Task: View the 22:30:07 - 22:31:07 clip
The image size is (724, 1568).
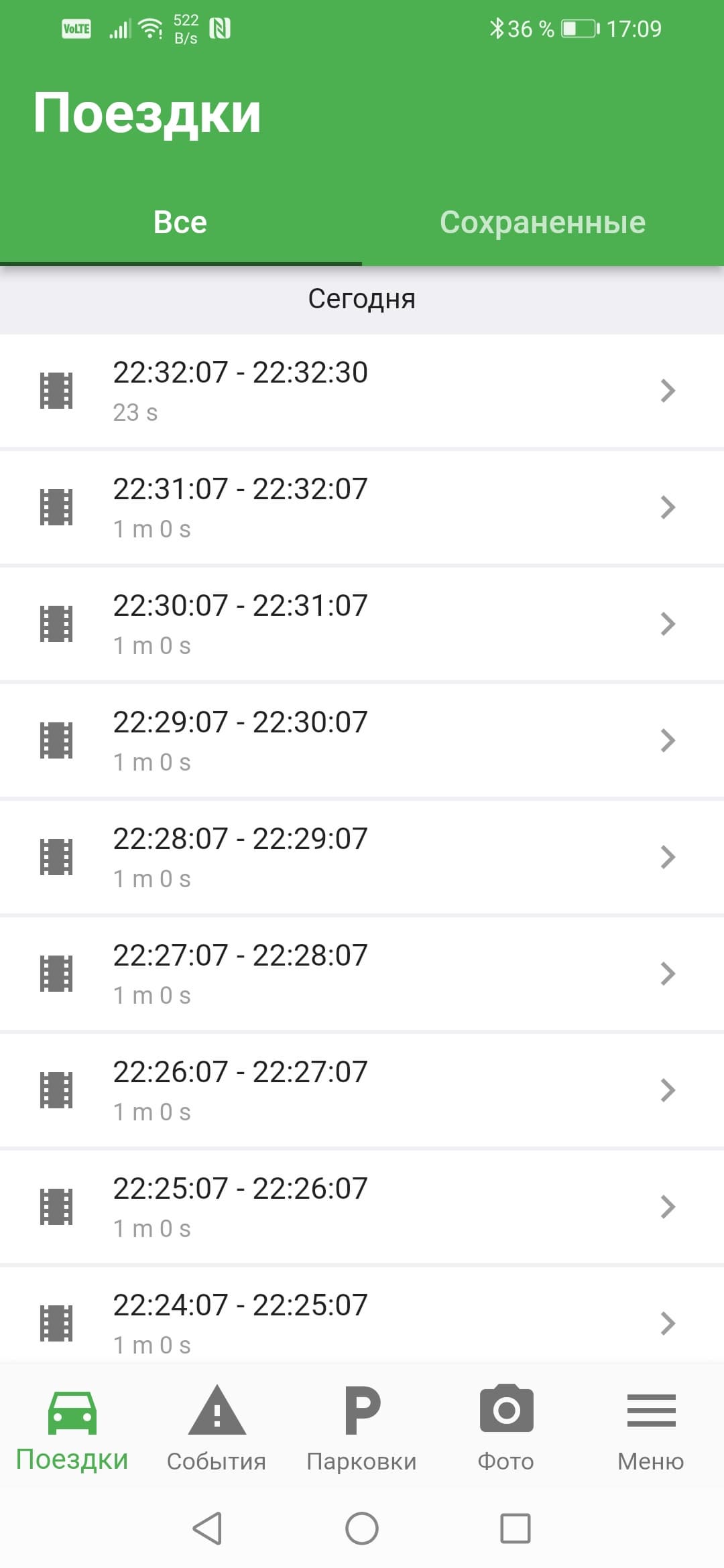Action: click(362, 624)
